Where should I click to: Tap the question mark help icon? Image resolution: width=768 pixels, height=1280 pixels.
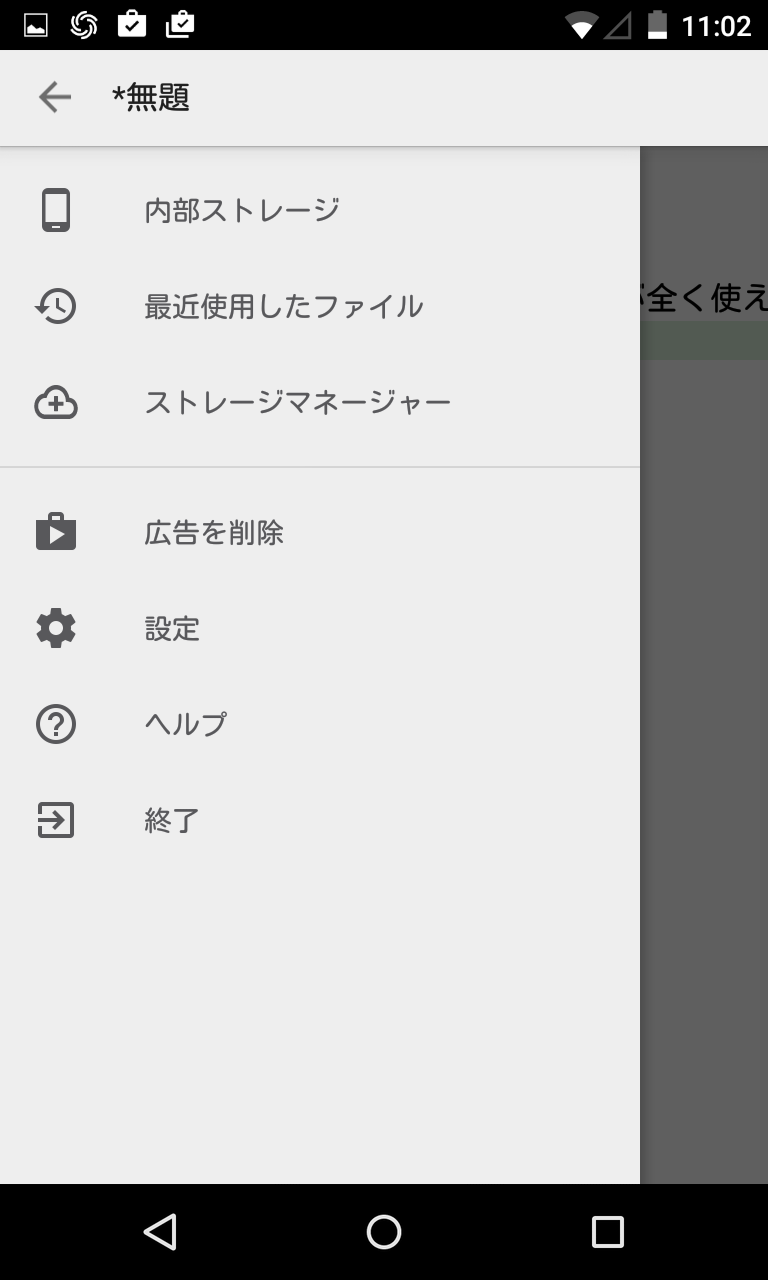point(56,724)
